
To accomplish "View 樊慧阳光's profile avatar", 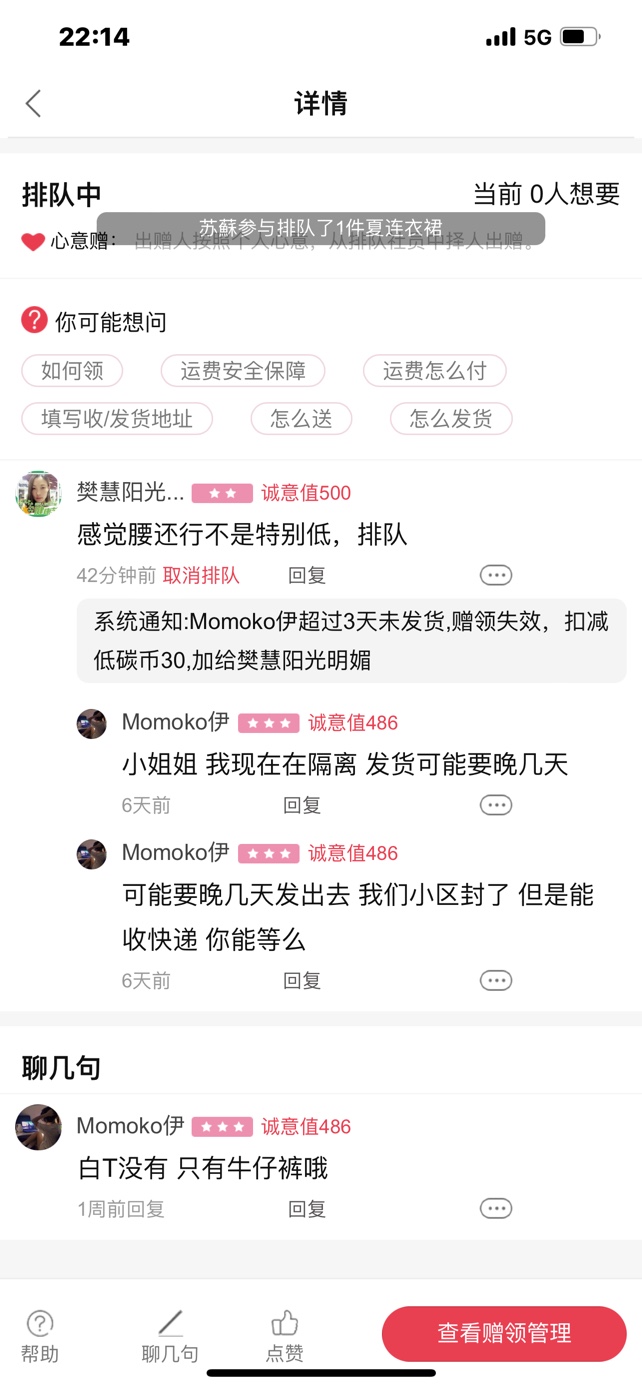I will [x=39, y=493].
